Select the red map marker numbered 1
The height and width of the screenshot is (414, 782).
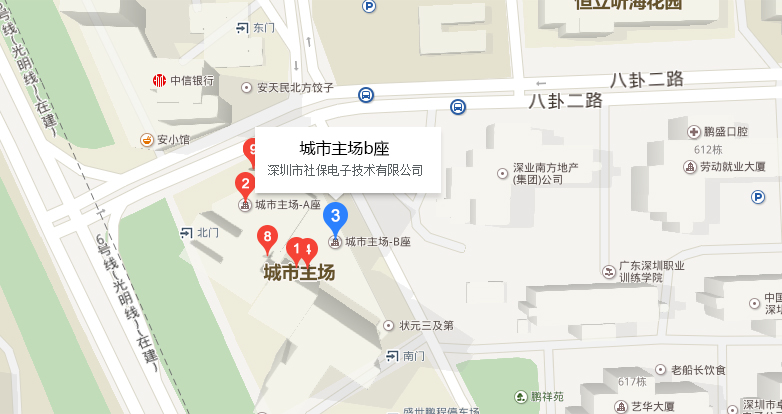(x=296, y=248)
